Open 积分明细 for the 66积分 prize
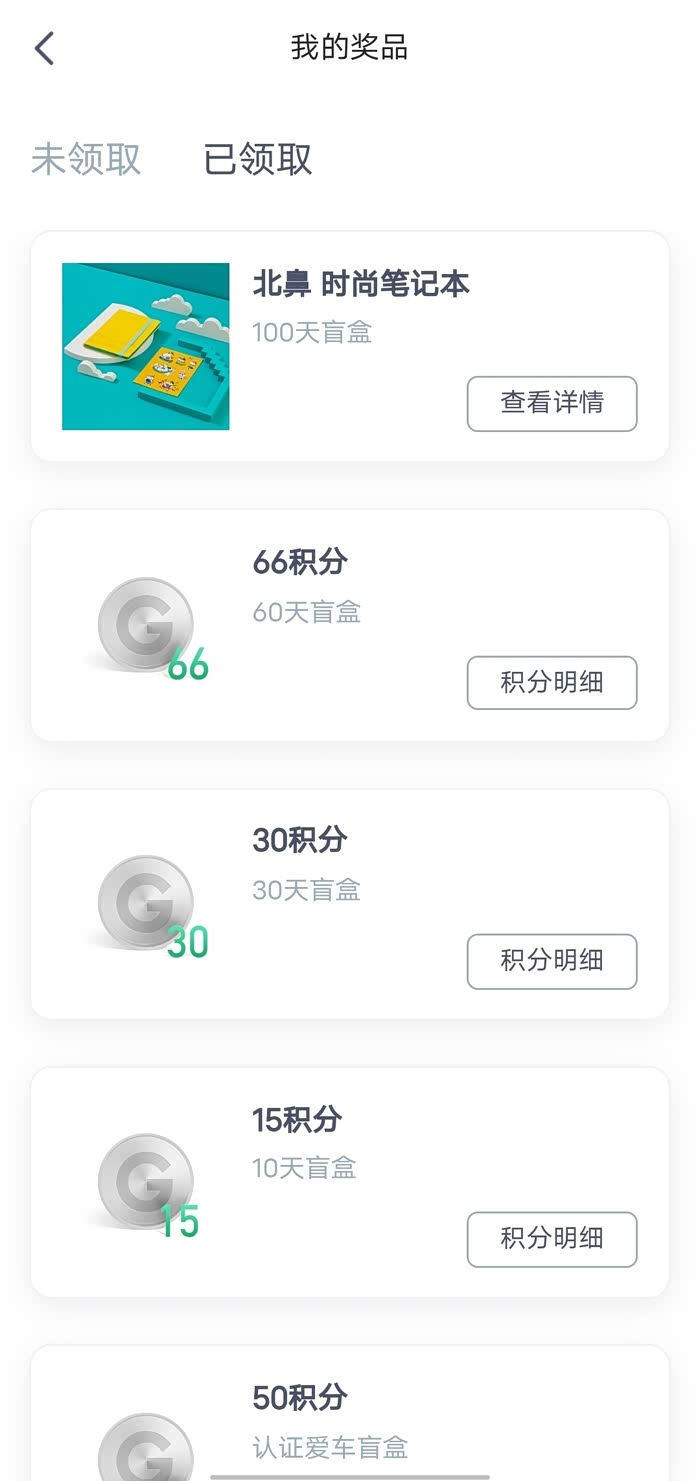This screenshot has width=700, height=1481. click(552, 683)
